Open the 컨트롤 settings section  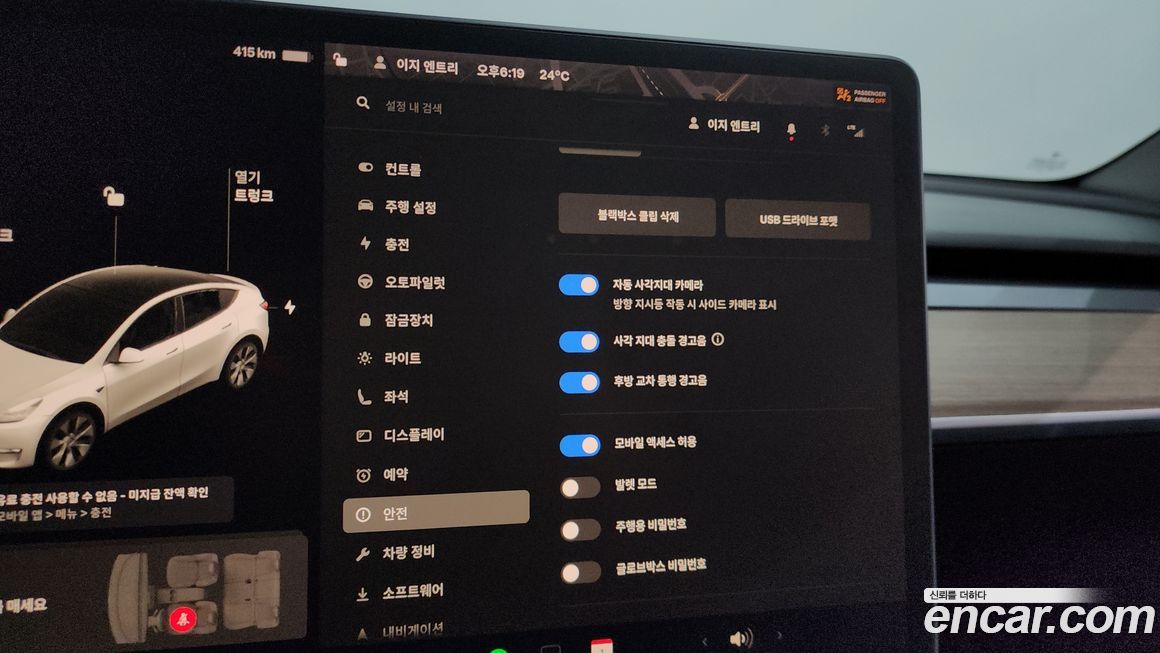[x=402, y=169]
